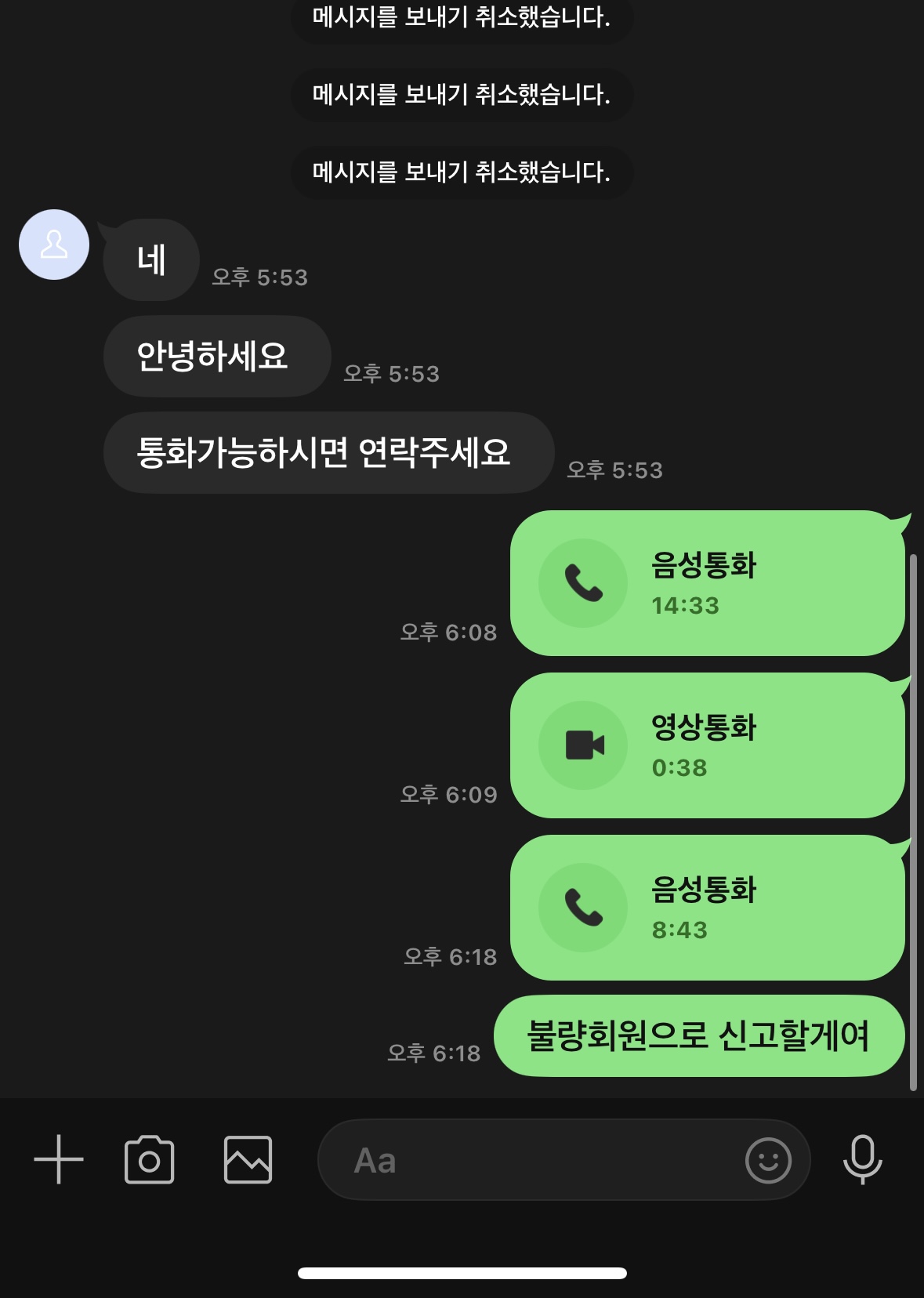Record a voice message with the microphone
Screen dimensions: 924x1298
(x=862, y=1159)
